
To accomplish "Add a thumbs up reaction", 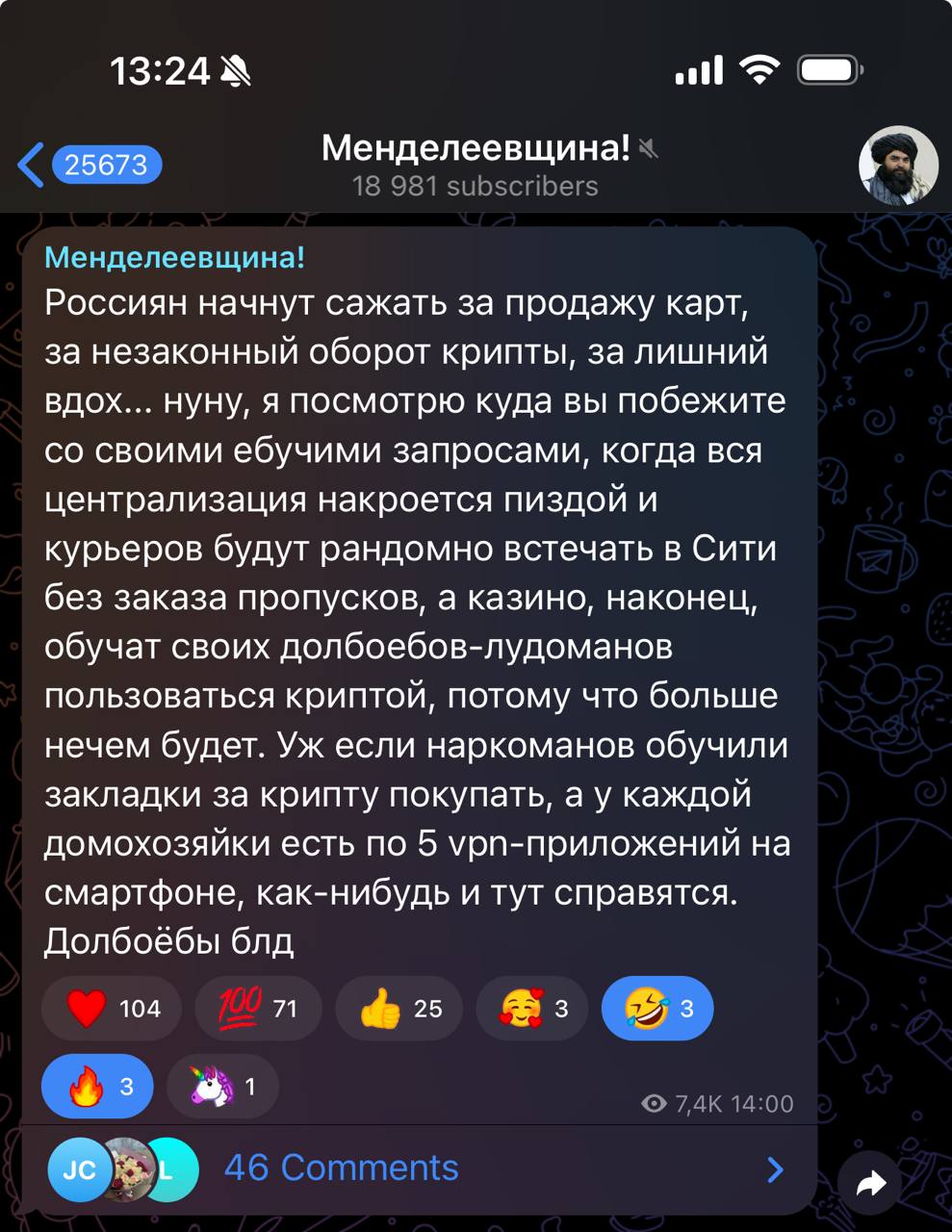I will coord(399,1009).
